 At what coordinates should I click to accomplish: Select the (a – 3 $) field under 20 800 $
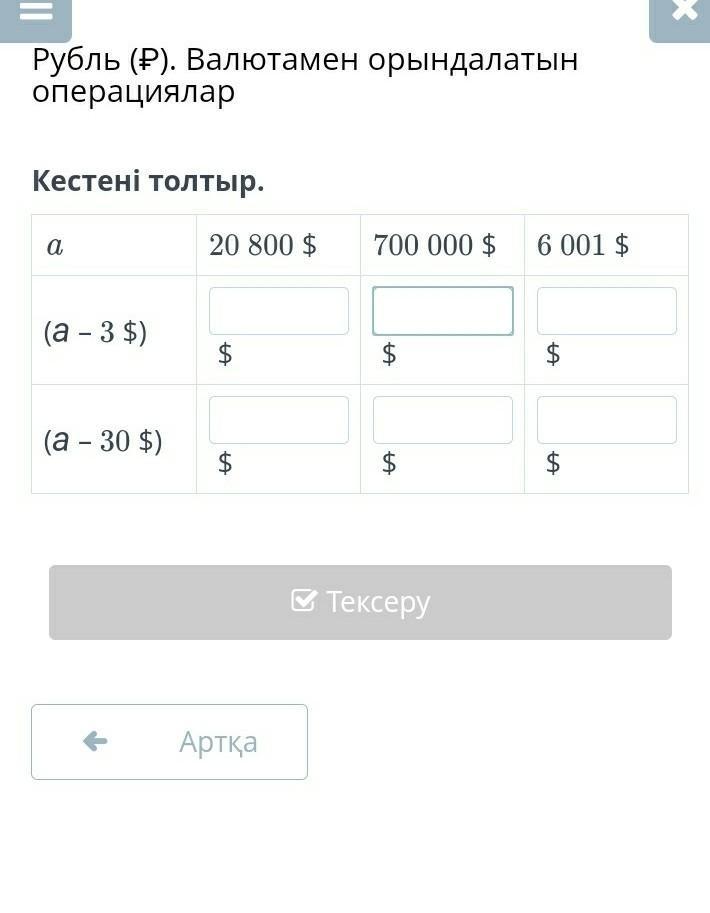[x=278, y=311]
